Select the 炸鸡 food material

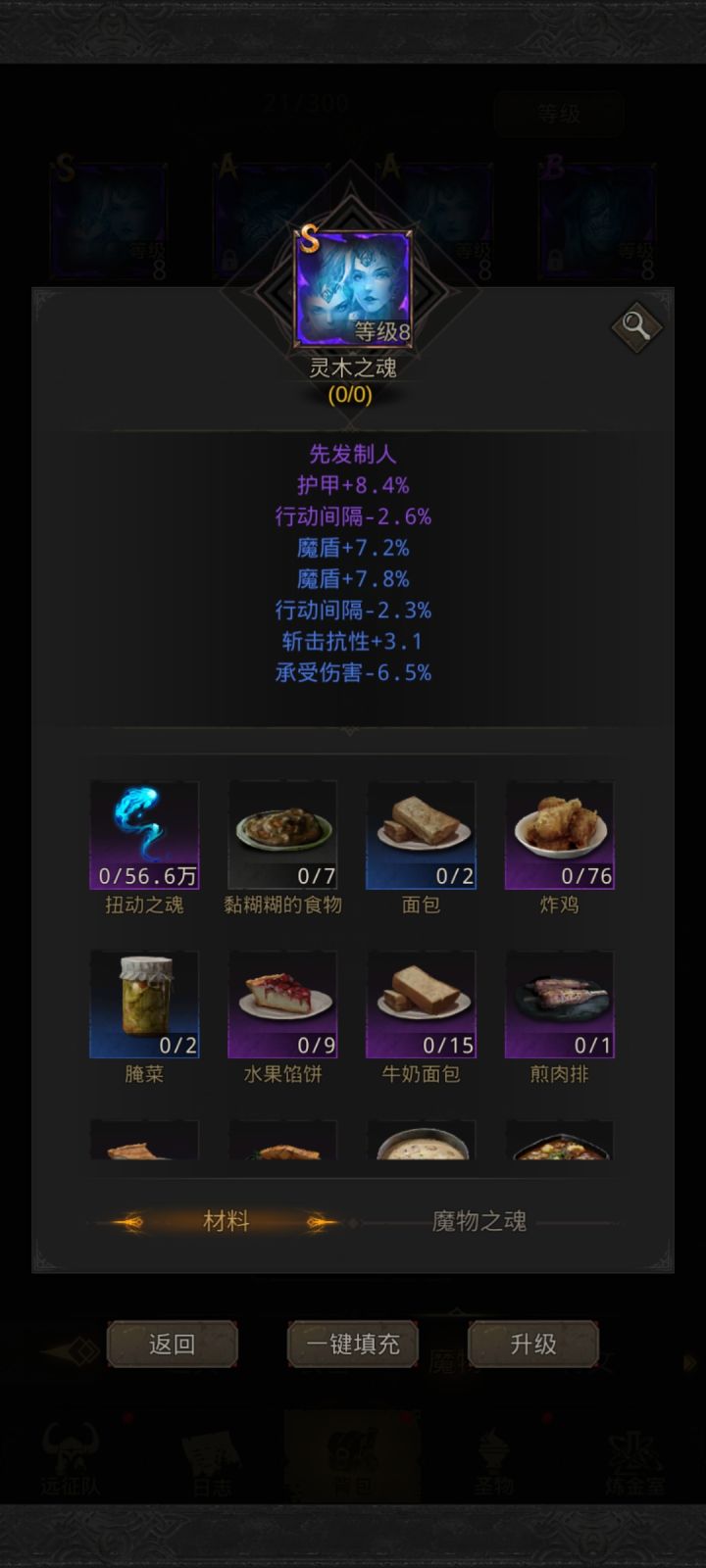[x=559, y=834]
